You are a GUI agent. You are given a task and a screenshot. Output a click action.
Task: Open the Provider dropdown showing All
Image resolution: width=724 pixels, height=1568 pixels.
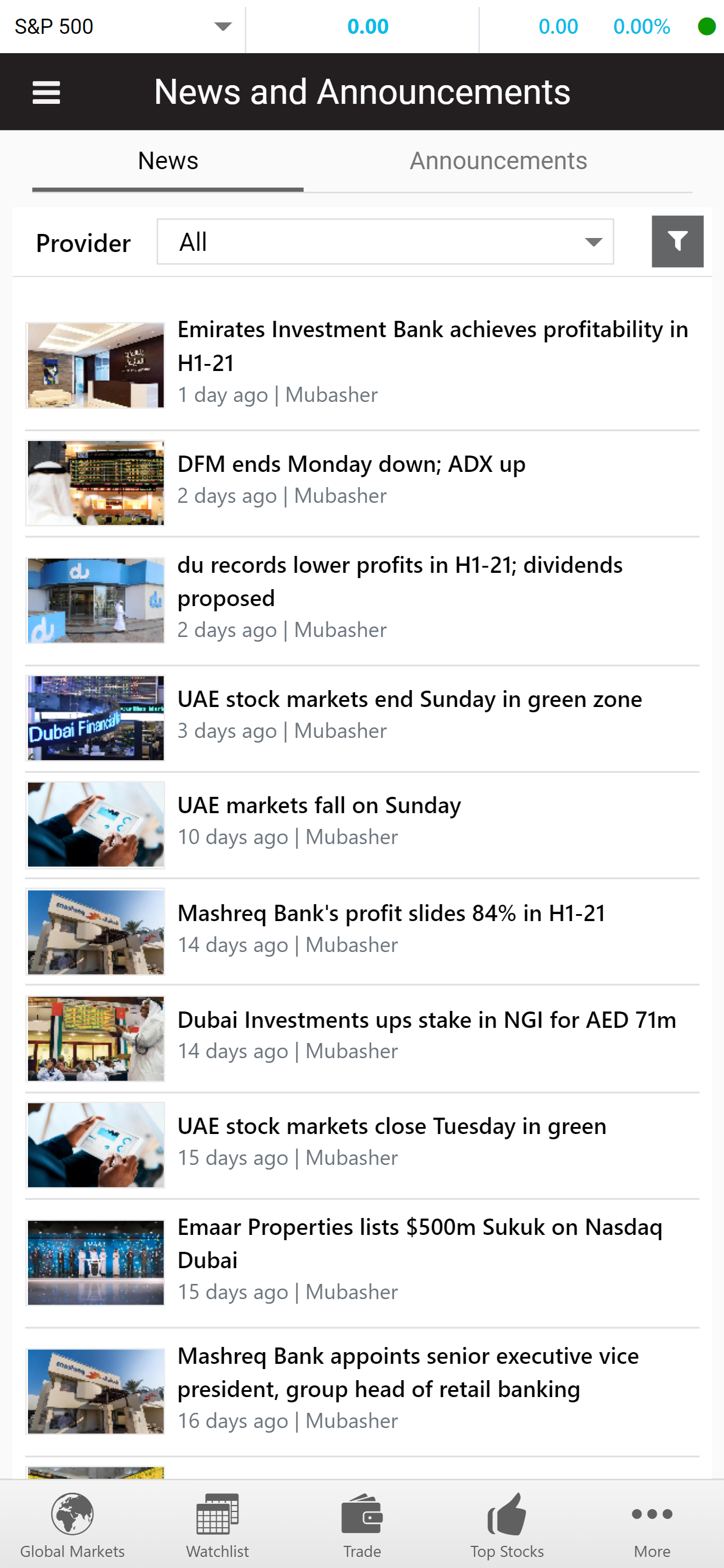(385, 242)
